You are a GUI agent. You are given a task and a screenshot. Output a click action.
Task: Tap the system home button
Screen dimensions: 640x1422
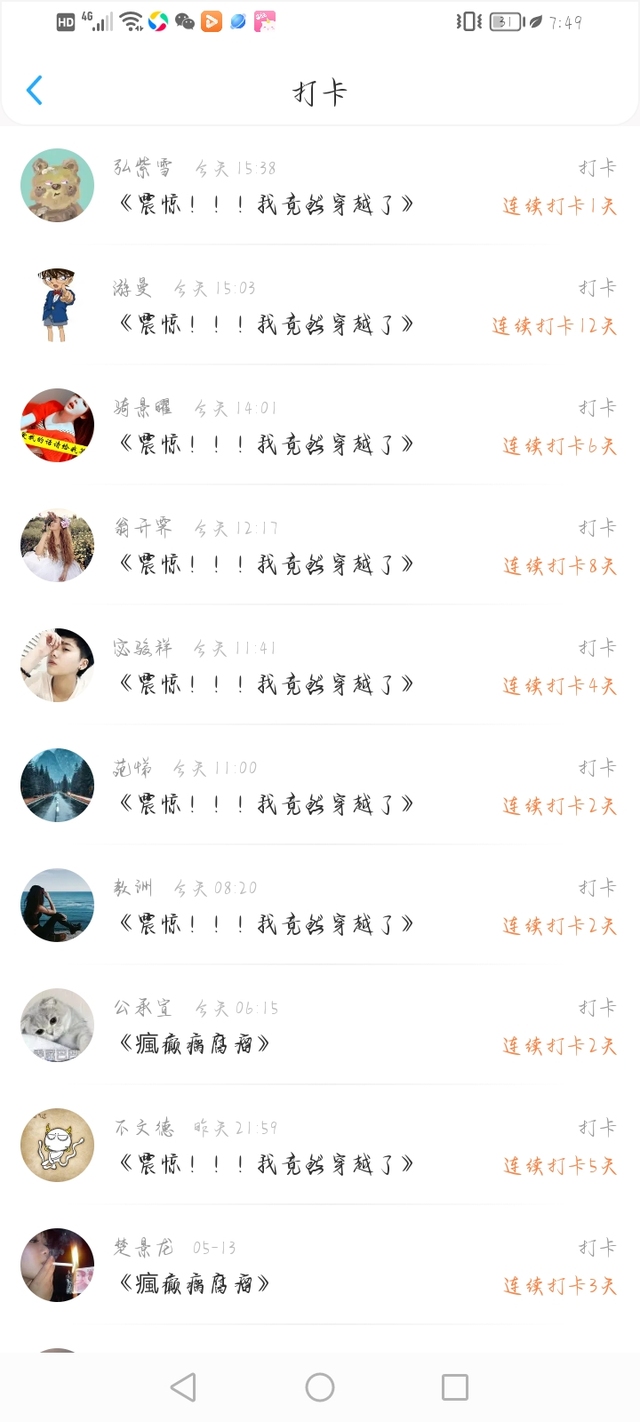coord(320,1387)
